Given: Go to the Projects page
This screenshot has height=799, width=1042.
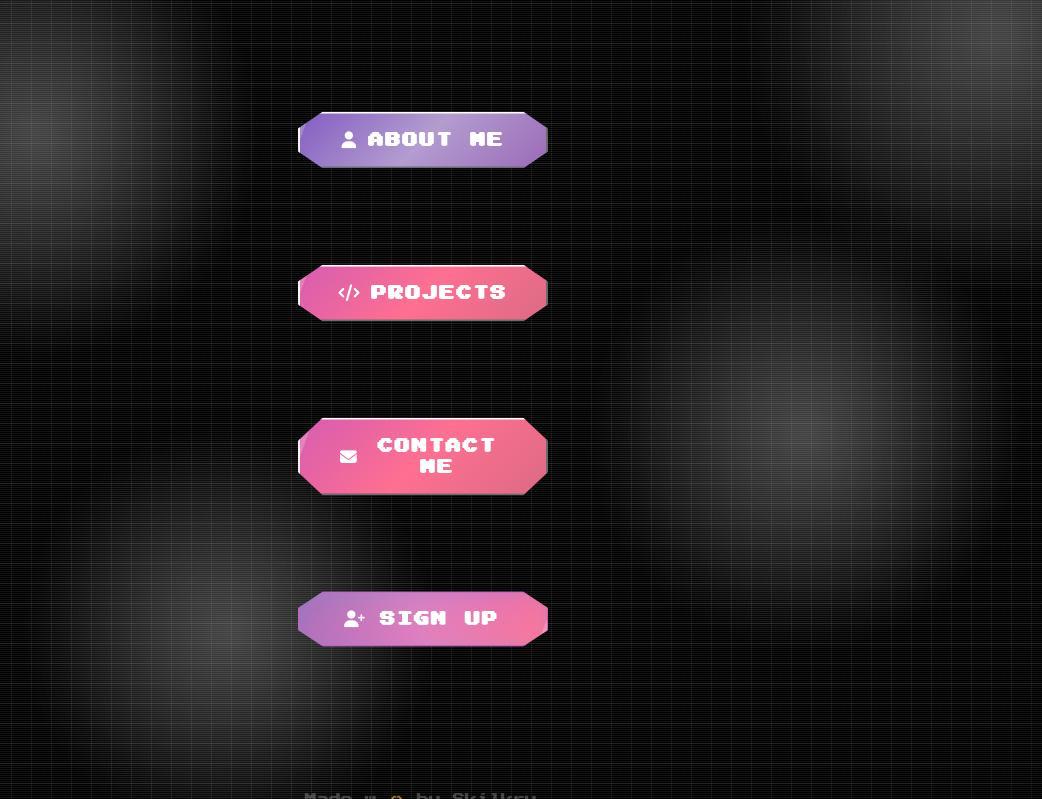Looking at the screenshot, I should (422, 293).
